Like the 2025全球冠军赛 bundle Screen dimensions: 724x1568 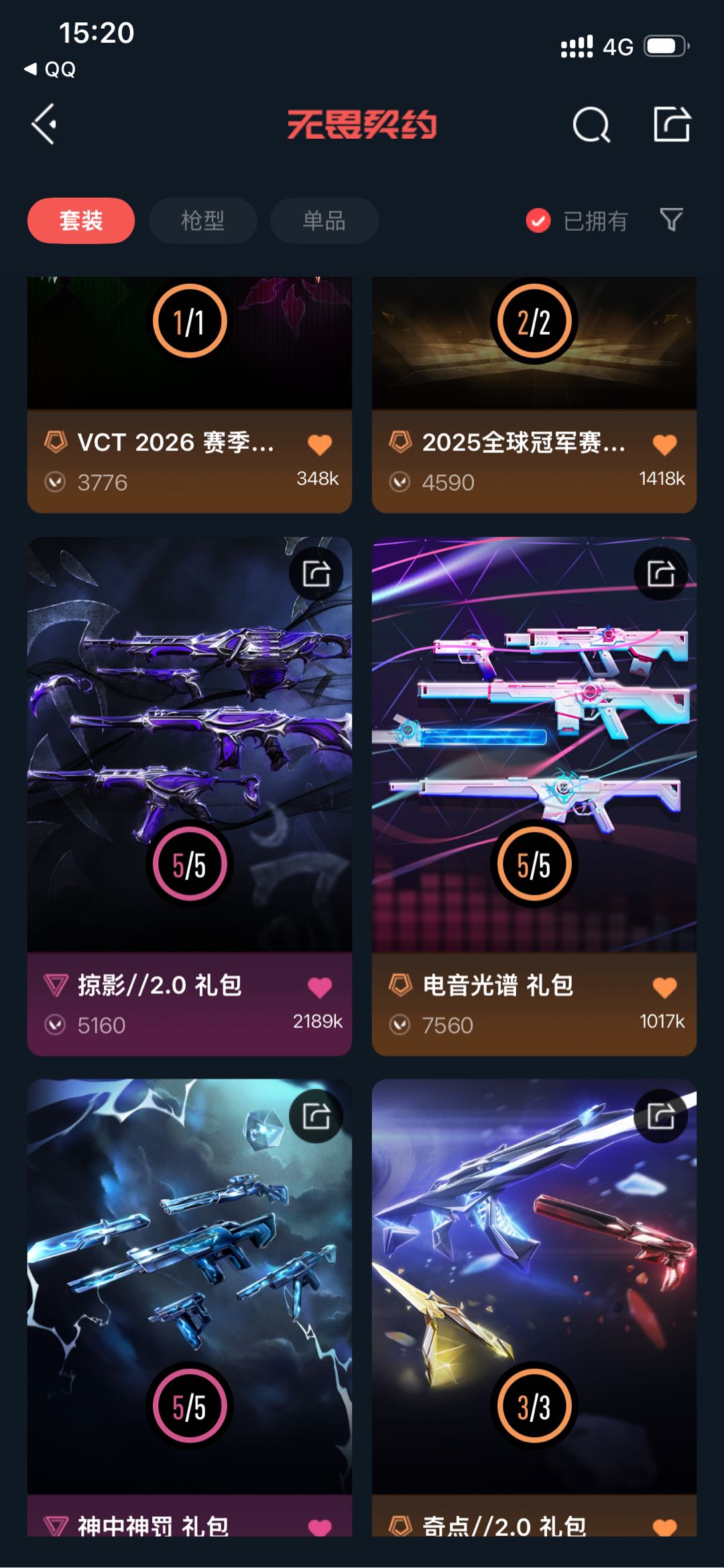(664, 444)
